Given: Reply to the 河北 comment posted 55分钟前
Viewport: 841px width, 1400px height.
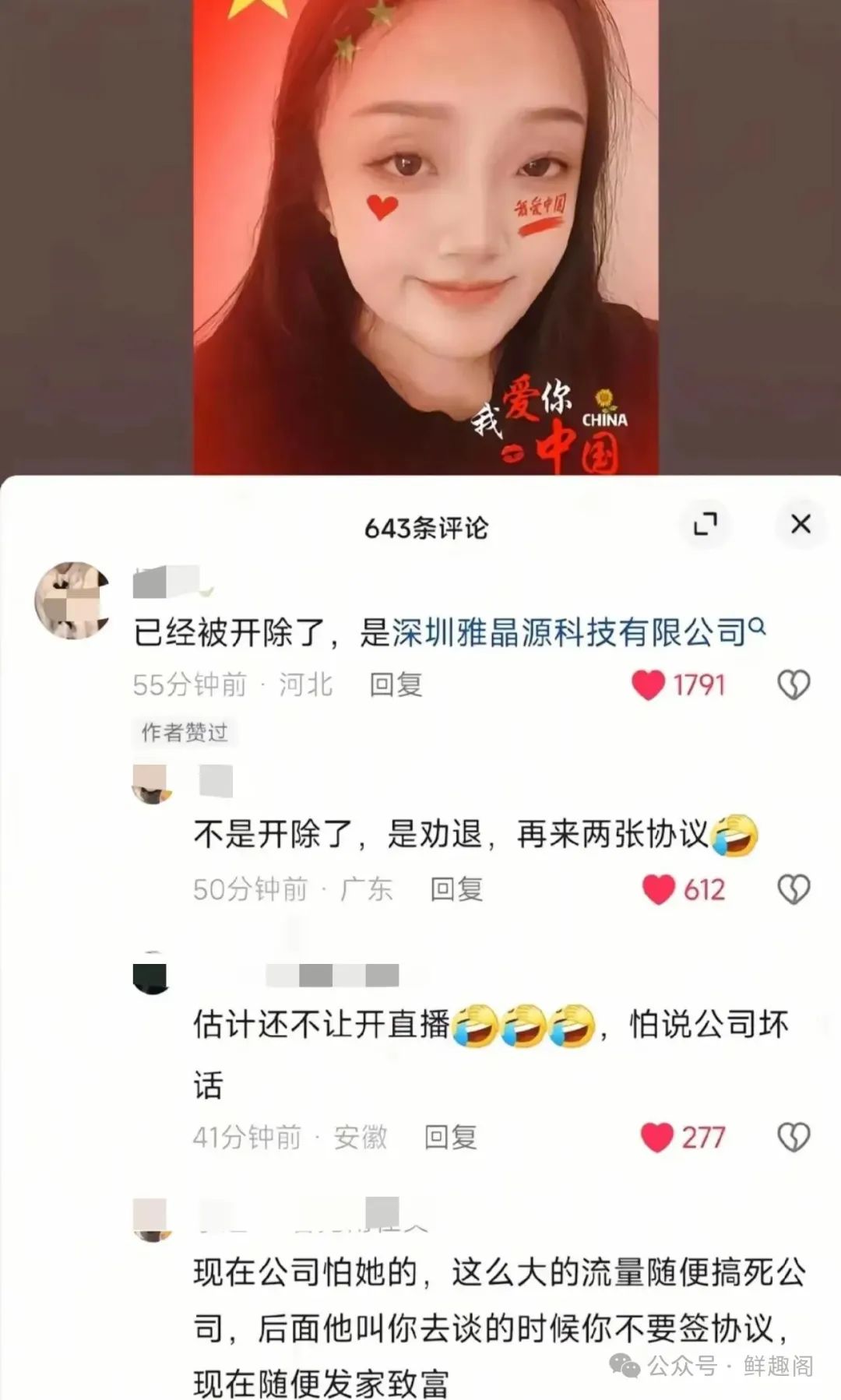Looking at the screenshot, I should pos(396,684).
